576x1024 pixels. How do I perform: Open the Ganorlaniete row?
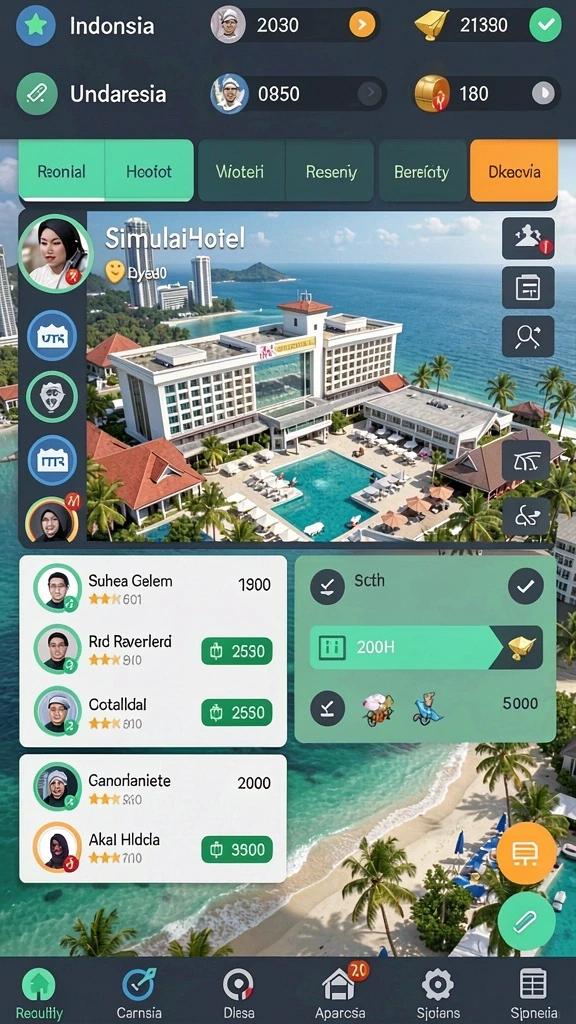(153, 788)
